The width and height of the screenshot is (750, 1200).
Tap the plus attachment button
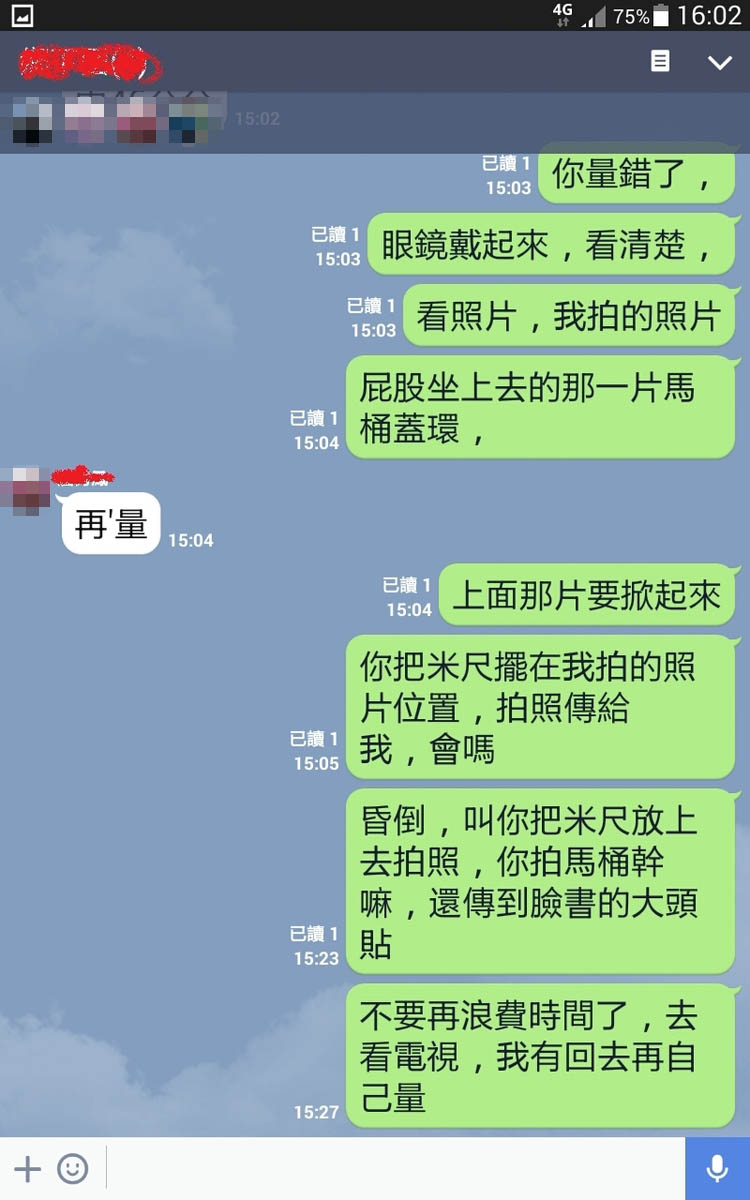click(x=27, y=1168)
